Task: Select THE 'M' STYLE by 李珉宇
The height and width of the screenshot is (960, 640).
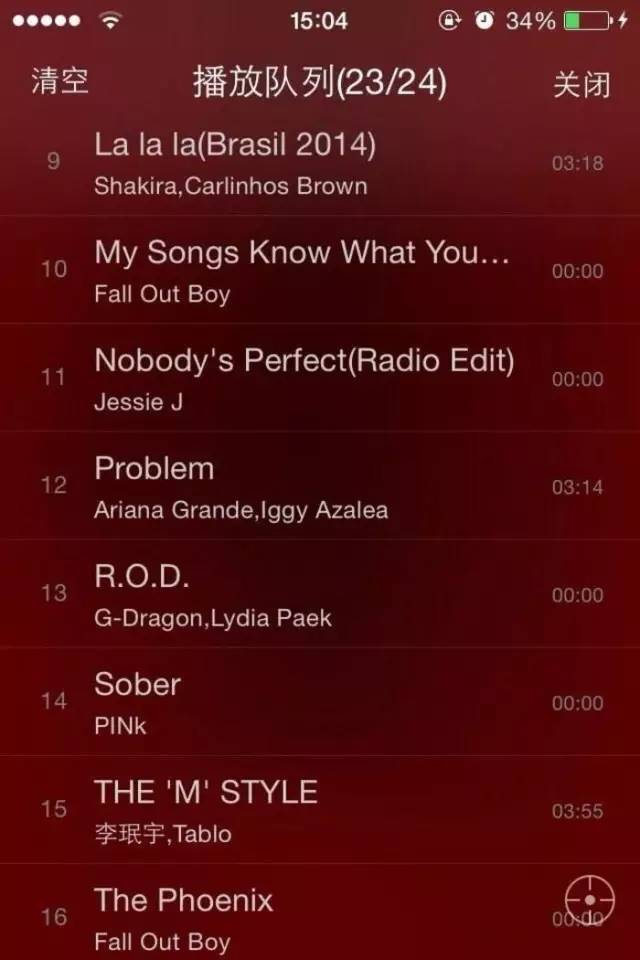Action: (300, 810)
